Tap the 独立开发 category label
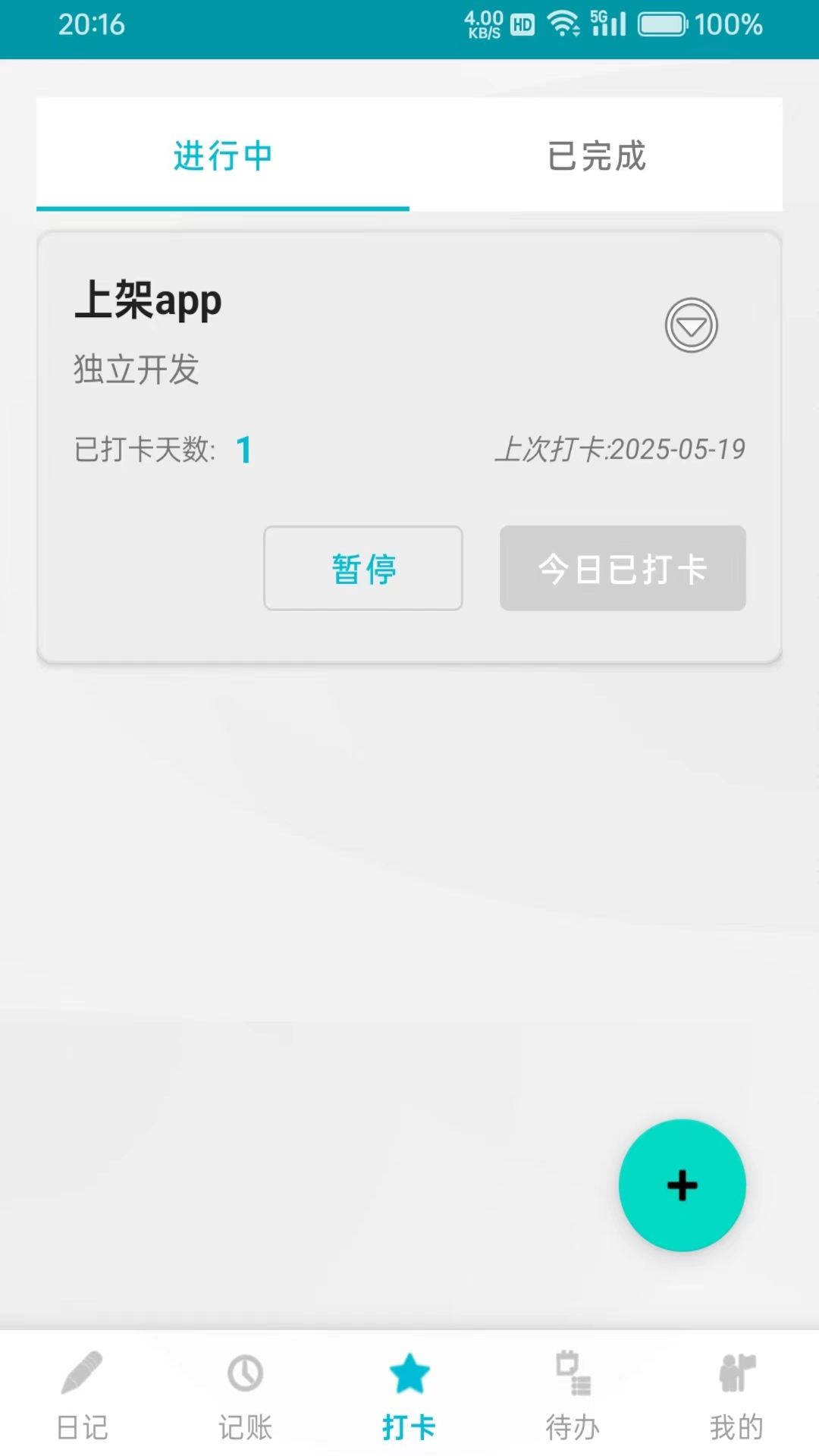The image size is (819, 1456). coord(136,369)
